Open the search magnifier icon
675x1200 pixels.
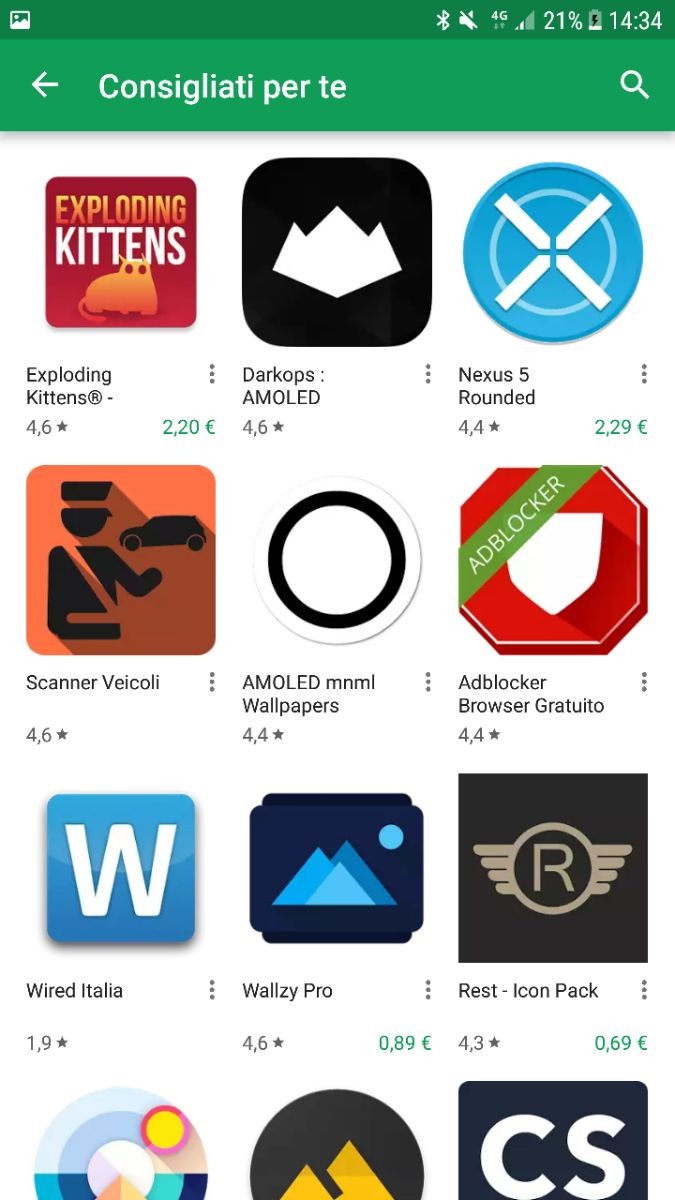click(635, 86)
